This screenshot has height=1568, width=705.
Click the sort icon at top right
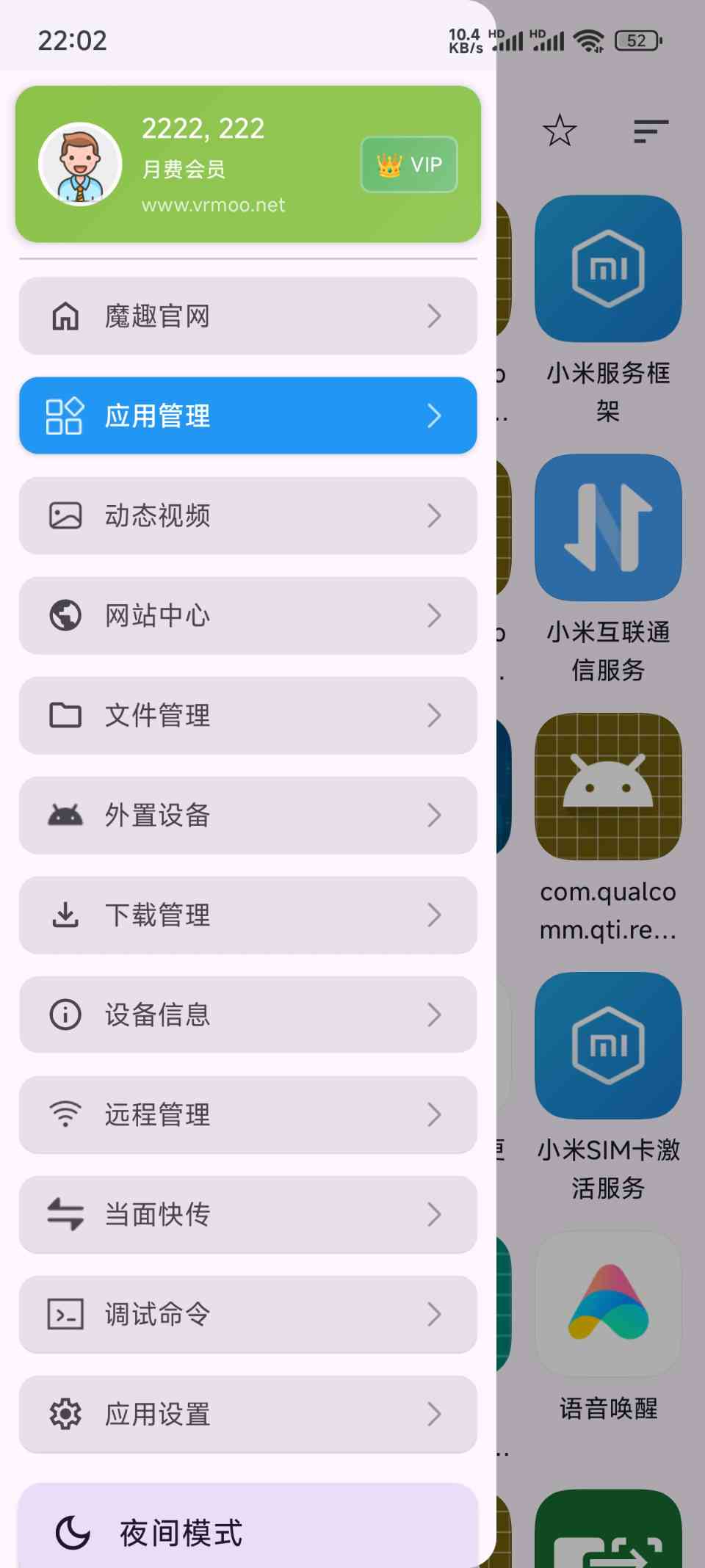[649, 131]
